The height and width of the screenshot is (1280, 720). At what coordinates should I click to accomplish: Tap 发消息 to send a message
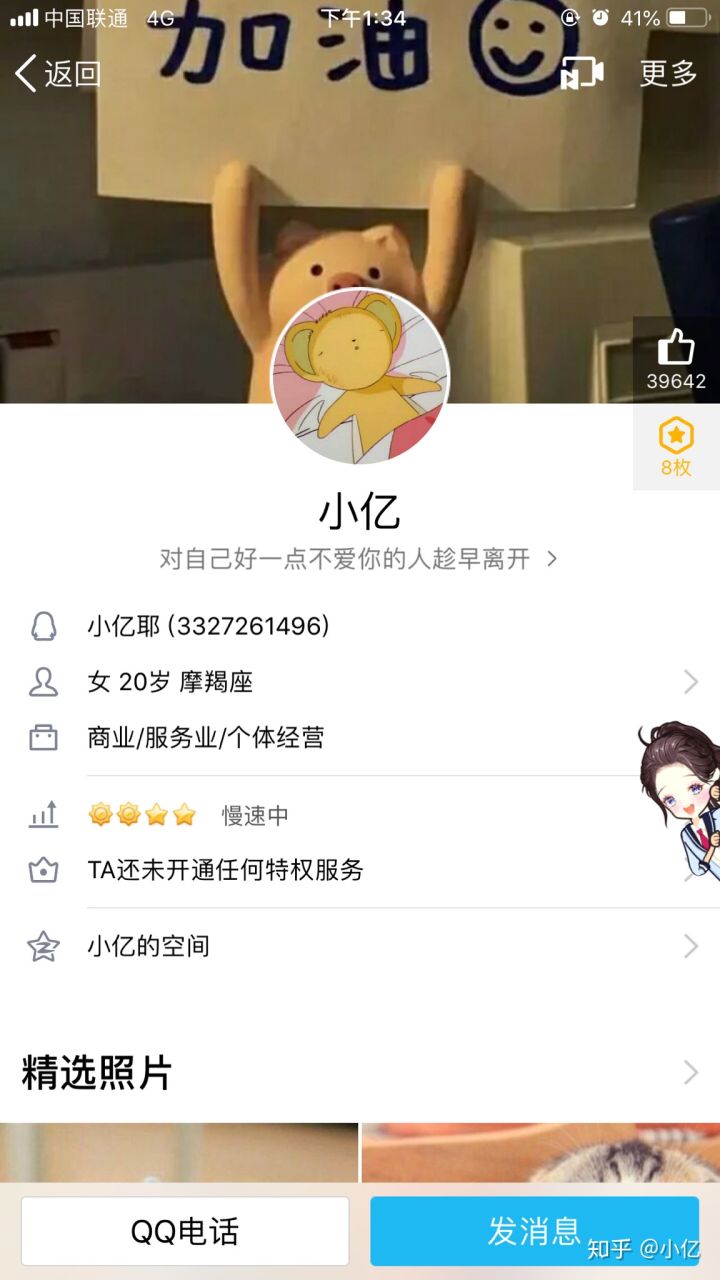click(x=534, y=1231)
